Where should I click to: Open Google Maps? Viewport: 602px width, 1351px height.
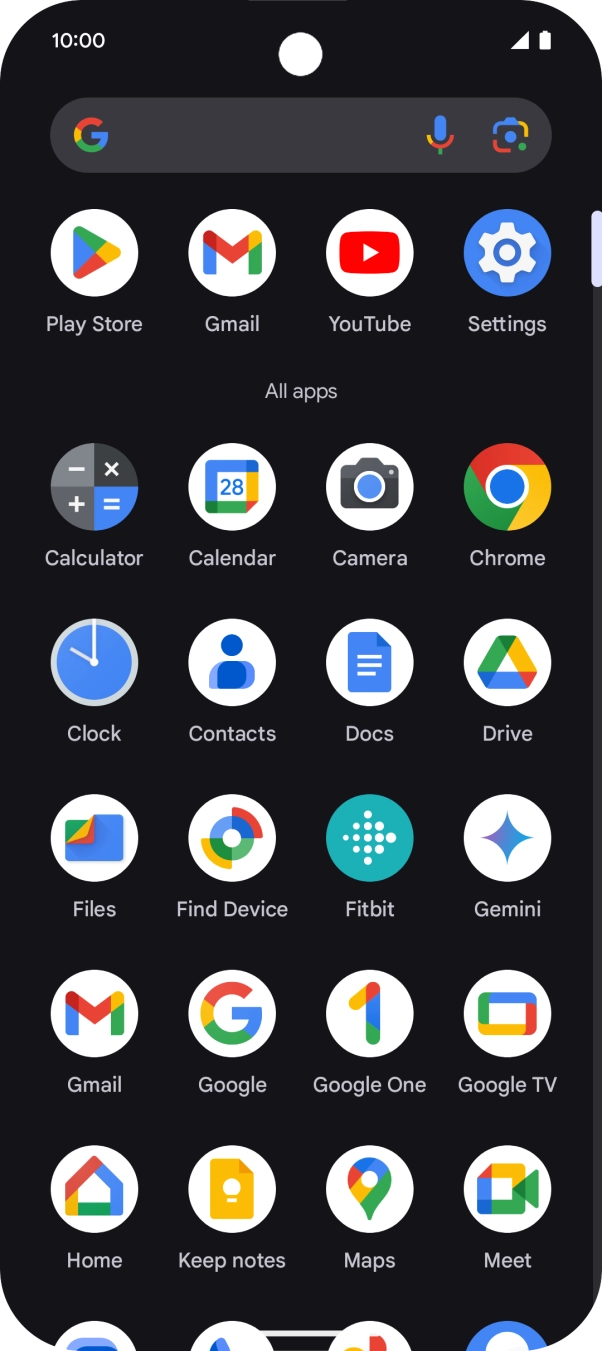tap(370, 1189)
